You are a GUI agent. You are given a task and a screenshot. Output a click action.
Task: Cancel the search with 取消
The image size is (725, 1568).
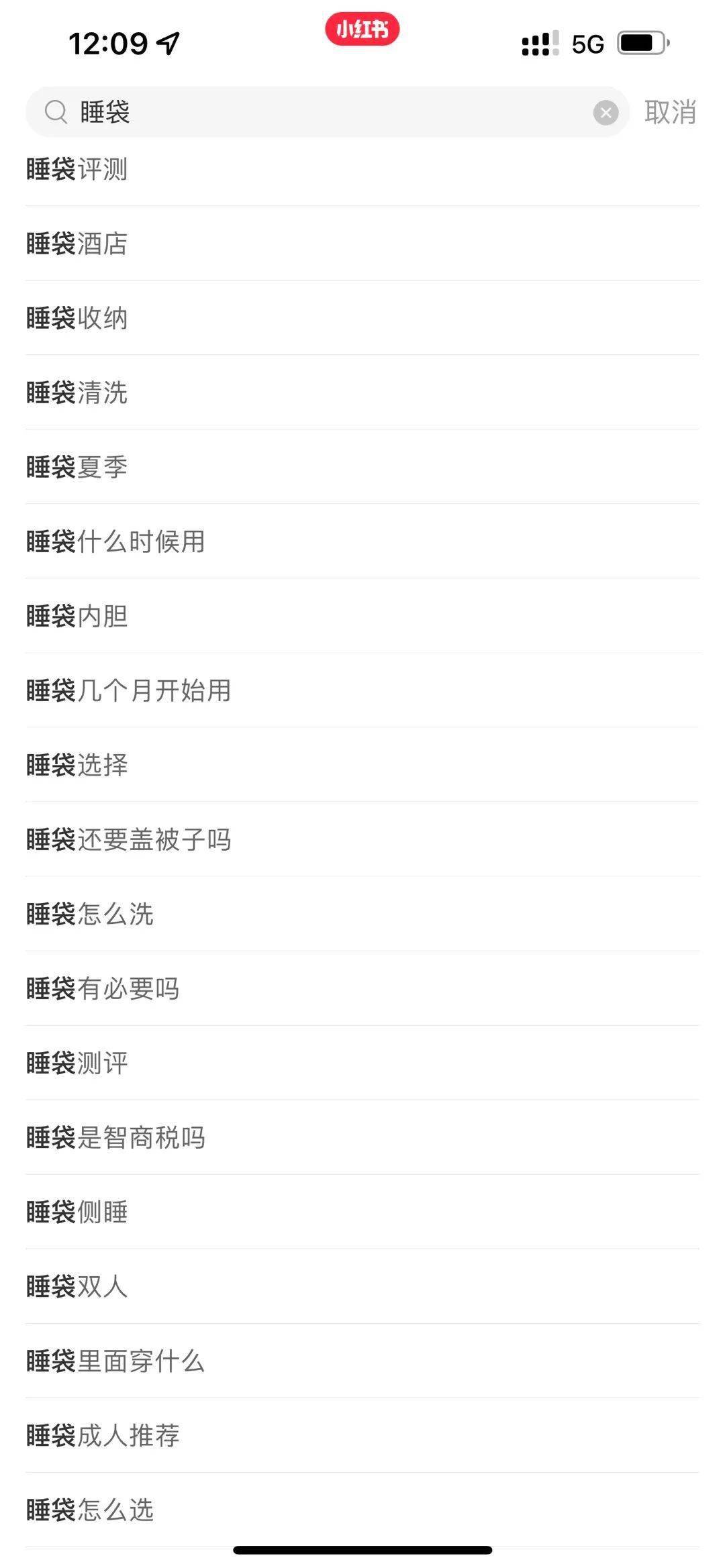point(670,112)
